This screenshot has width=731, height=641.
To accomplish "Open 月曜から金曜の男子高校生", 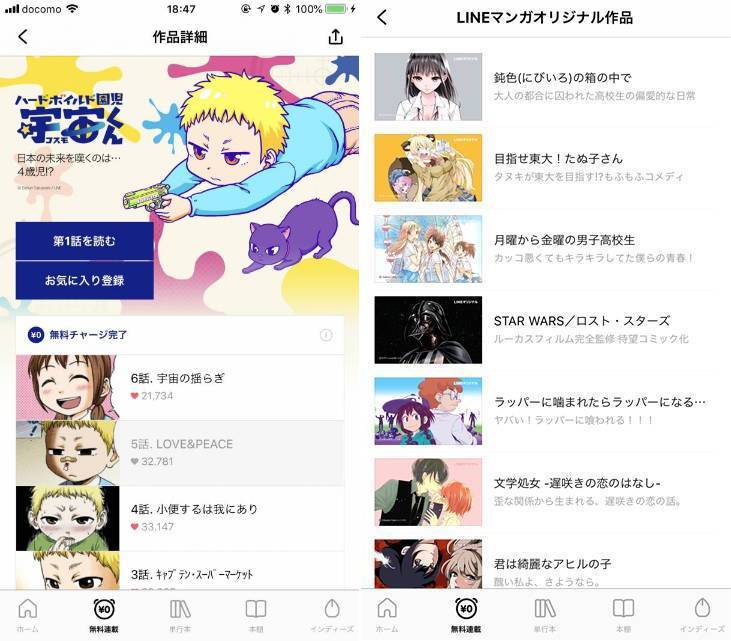I will pos(545,248).
